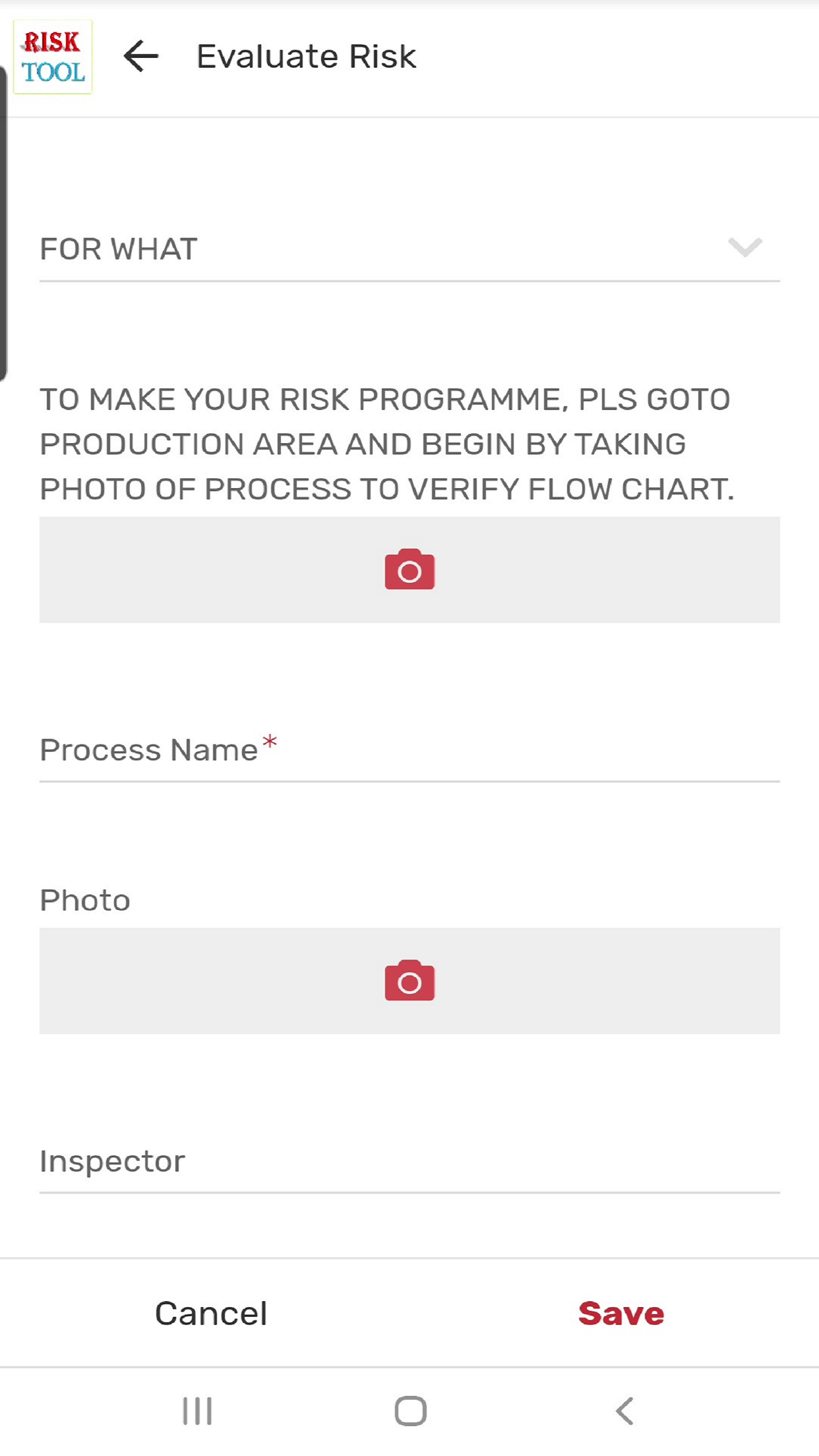
Task: Select the Evaluate Risk screen title
Action: click(x=306, y=56)
